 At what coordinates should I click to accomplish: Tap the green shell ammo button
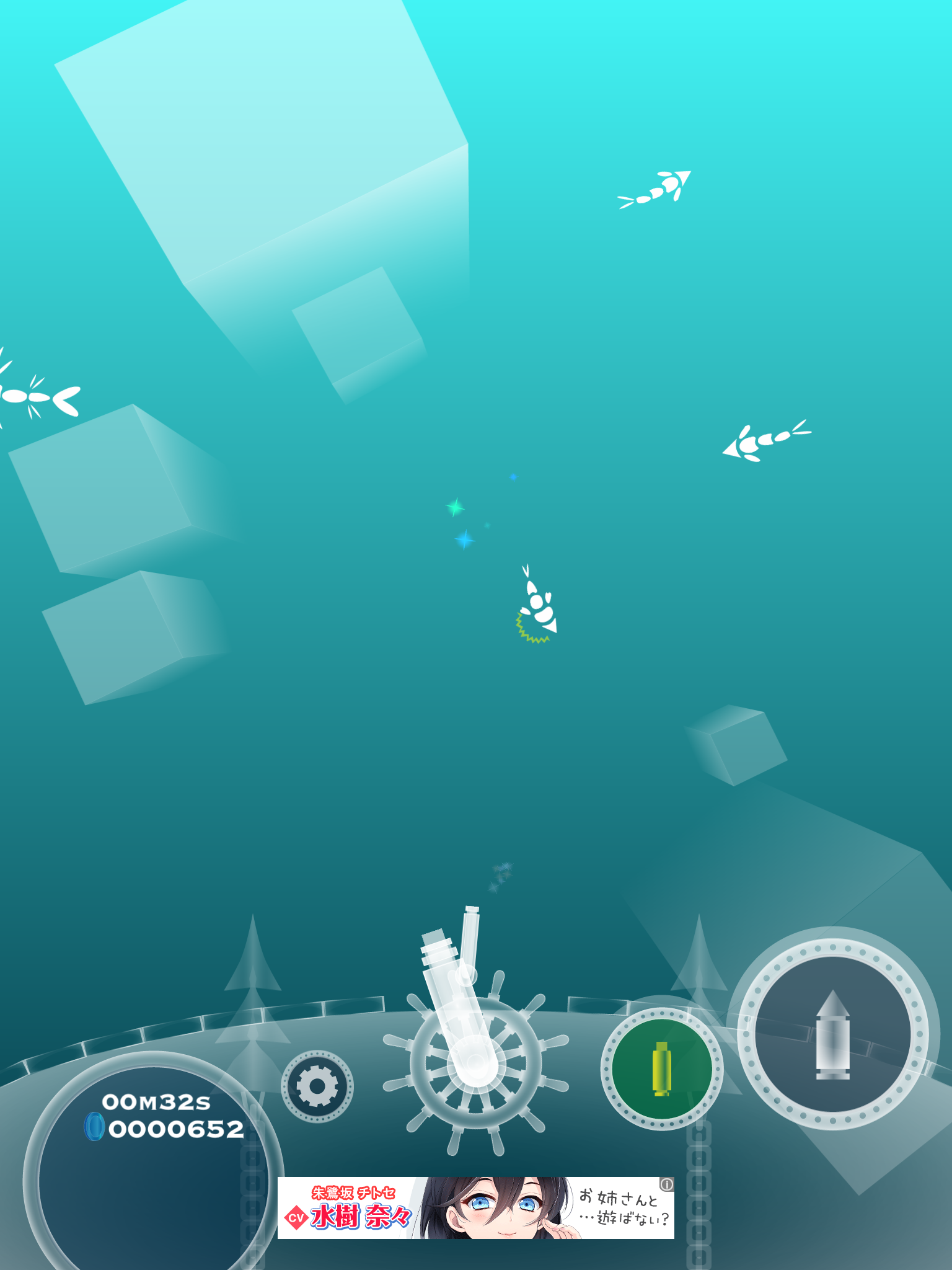pyautogui.click(x=661, y=1068)
